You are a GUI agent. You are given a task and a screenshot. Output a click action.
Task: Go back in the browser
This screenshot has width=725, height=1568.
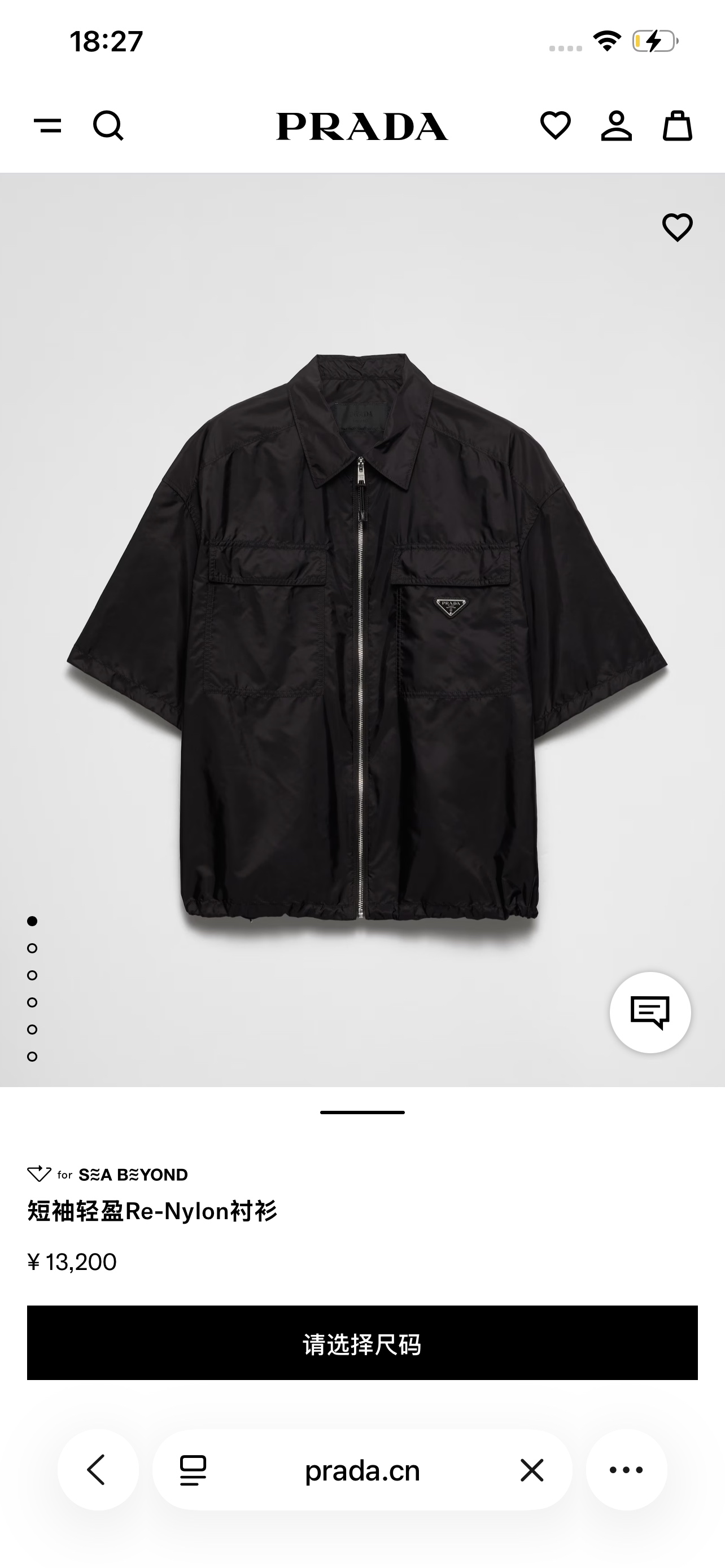coord(97,1470)
